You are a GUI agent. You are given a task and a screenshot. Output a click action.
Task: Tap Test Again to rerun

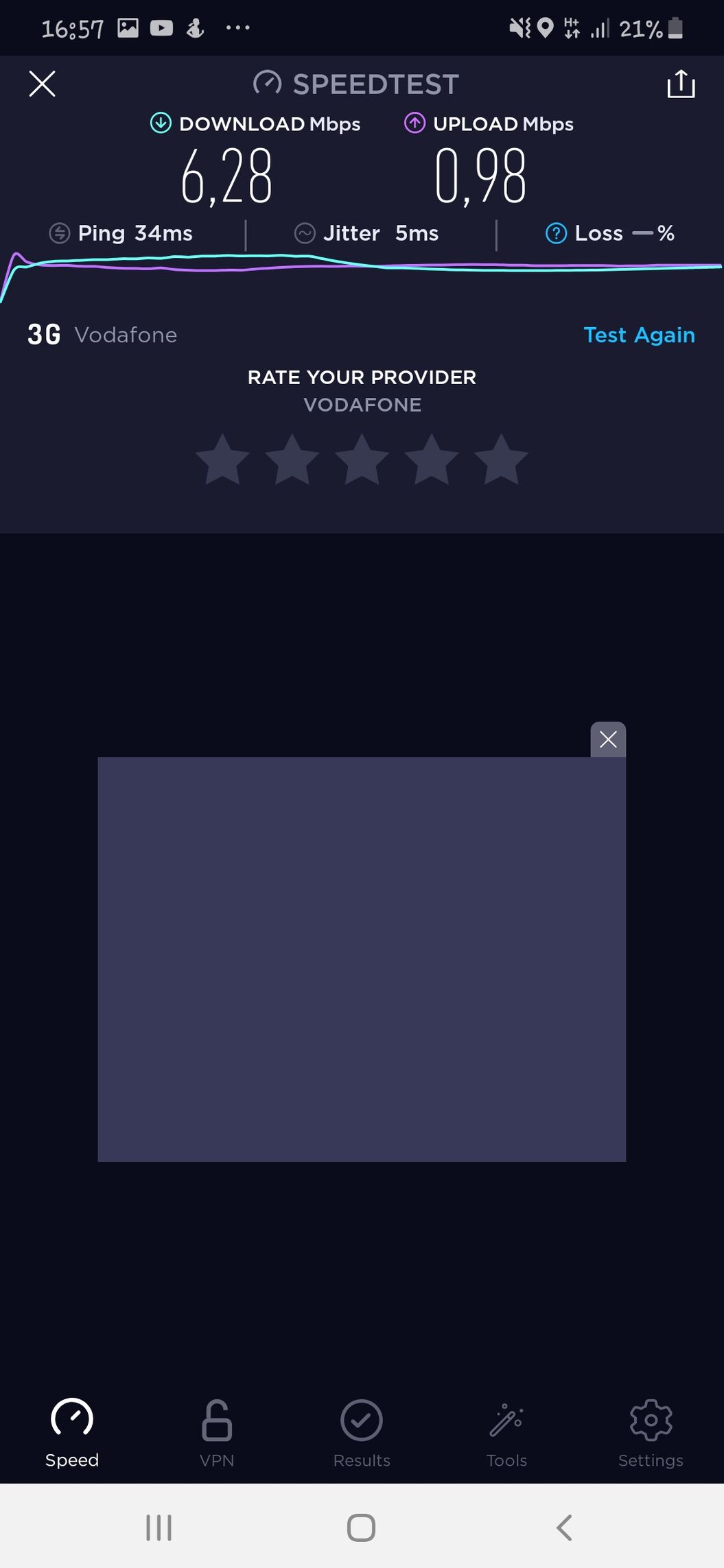click(x=639, y=335)
